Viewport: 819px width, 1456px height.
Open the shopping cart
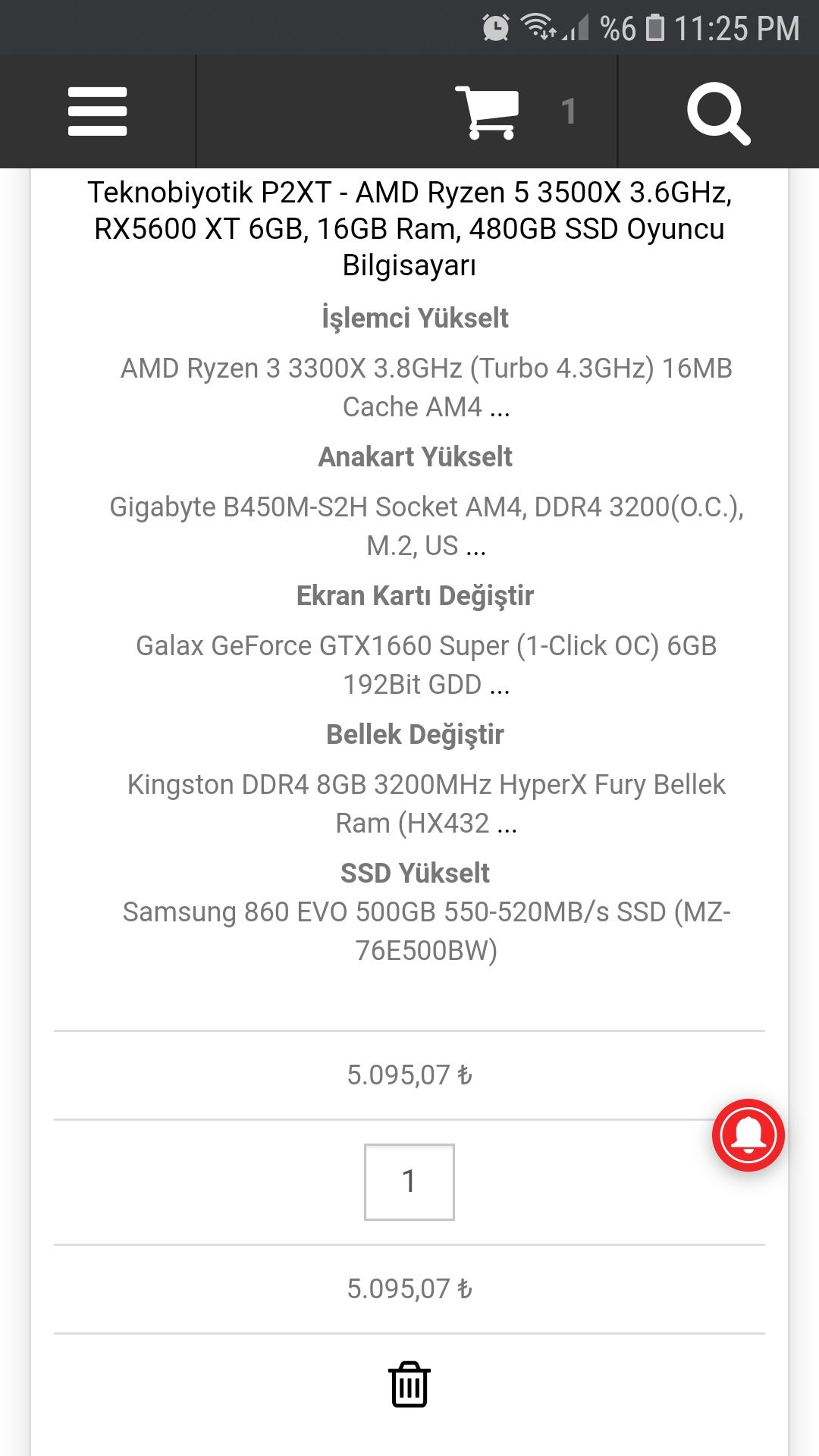pos(488,112)
